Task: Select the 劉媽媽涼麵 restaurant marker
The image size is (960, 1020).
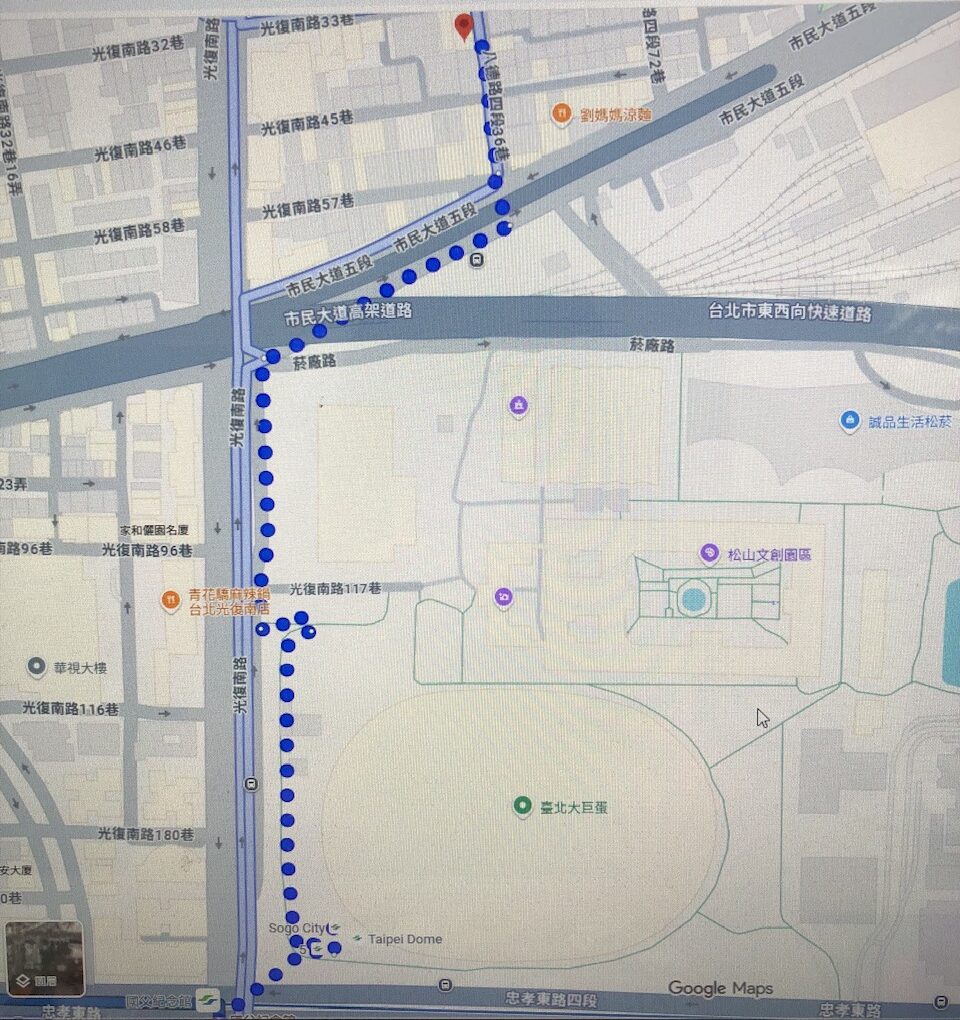Action: (x=562, y=114)
